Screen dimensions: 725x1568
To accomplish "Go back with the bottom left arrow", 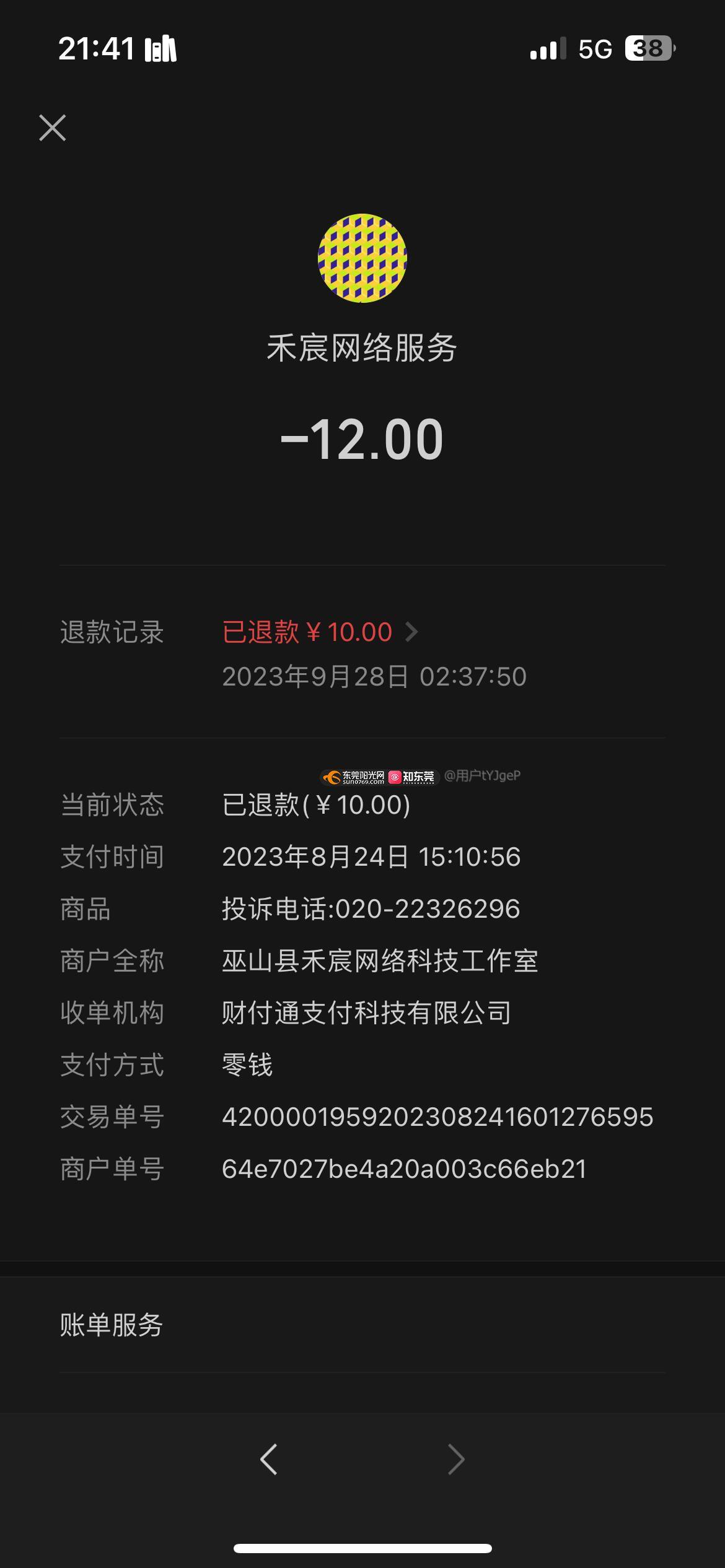I will [268, 1459].
